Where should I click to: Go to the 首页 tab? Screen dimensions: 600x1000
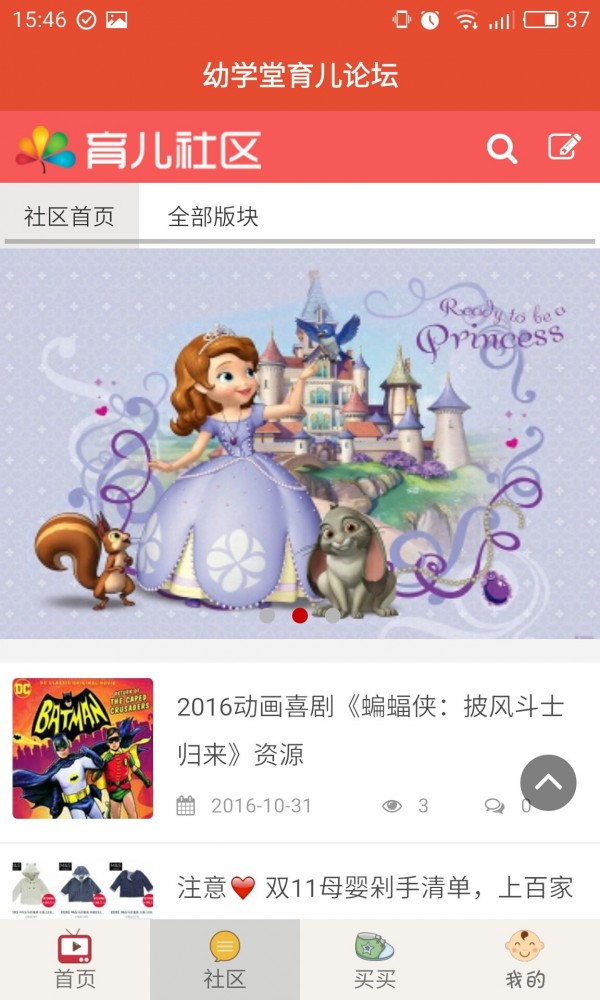tap(75, 960)
